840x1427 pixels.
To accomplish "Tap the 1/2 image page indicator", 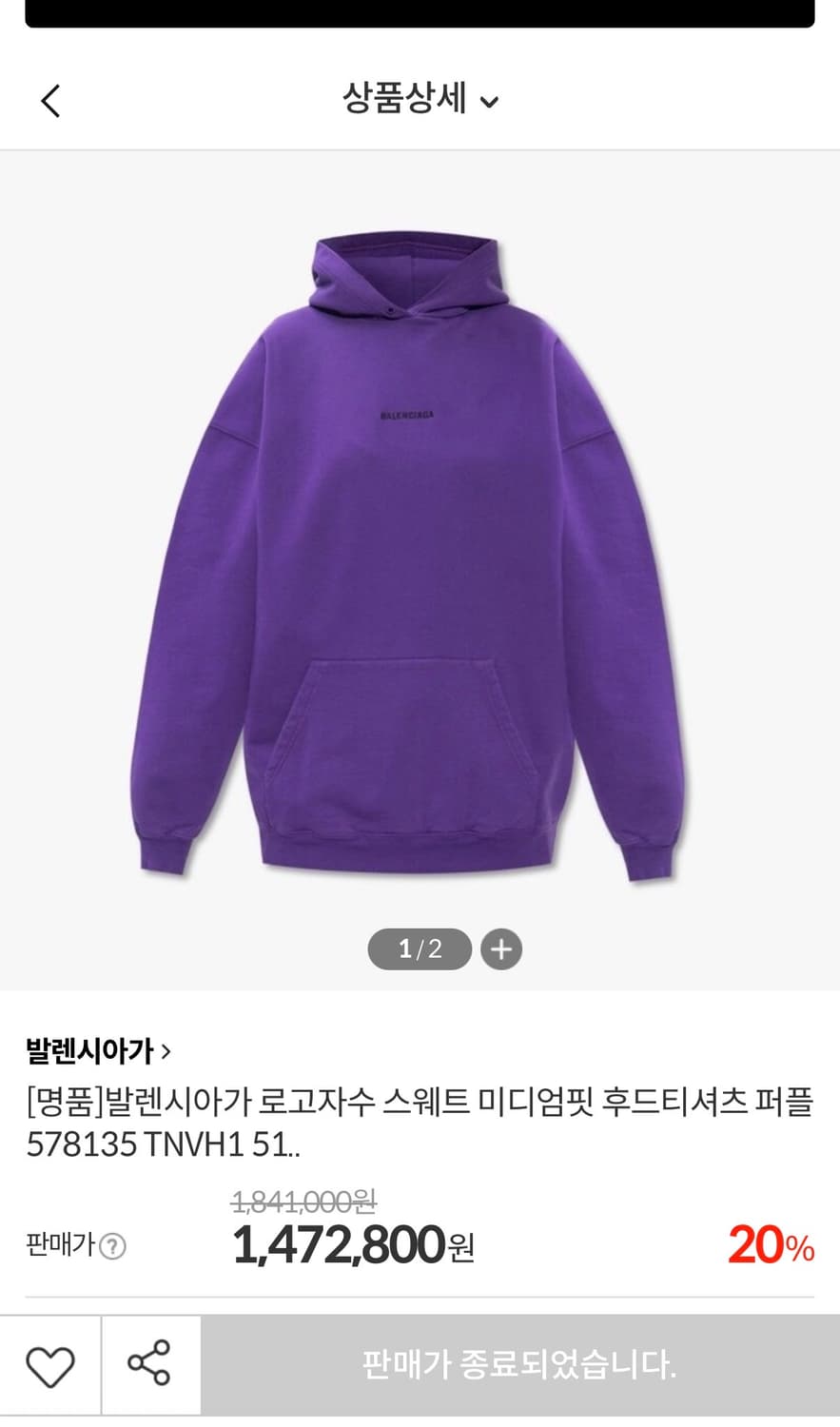I will click(420, 948).
